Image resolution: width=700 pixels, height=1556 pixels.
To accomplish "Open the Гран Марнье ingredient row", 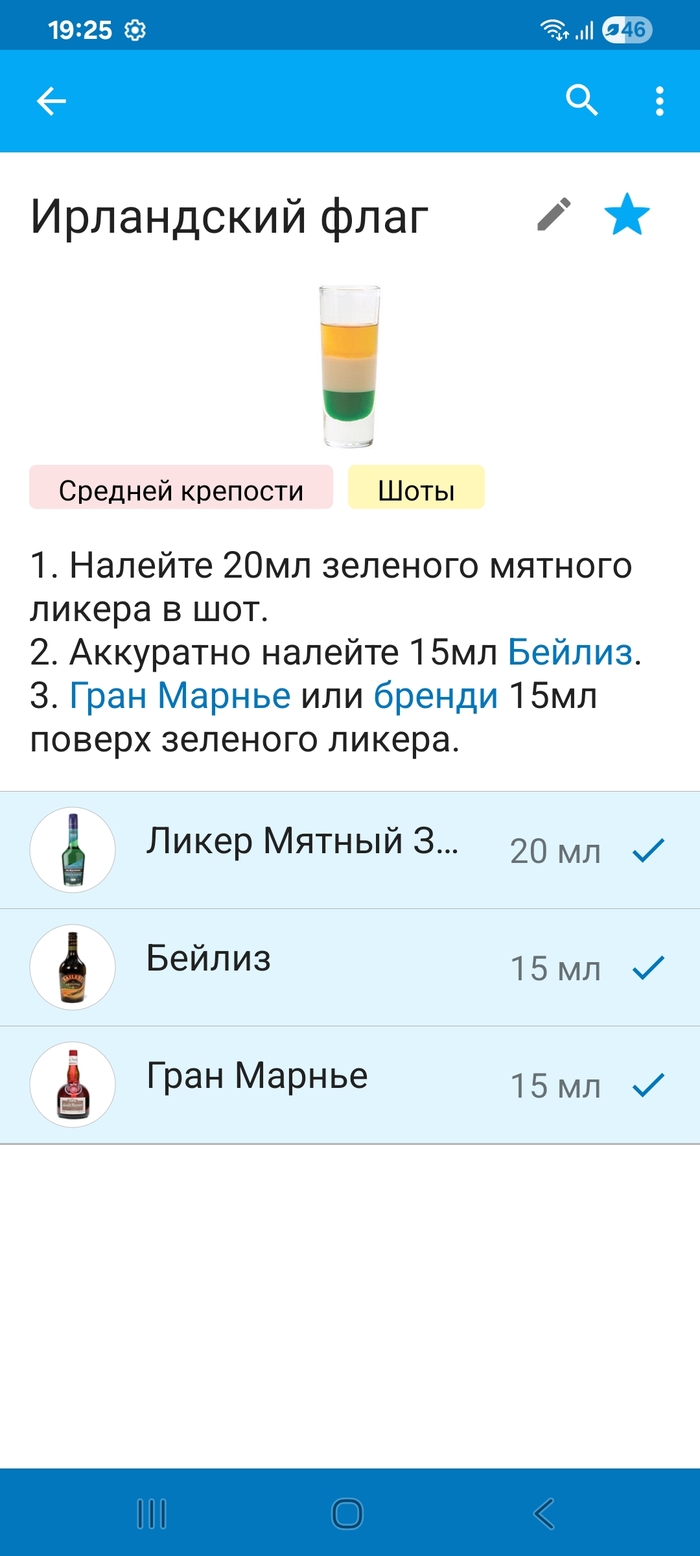I will click(350, 1085).
